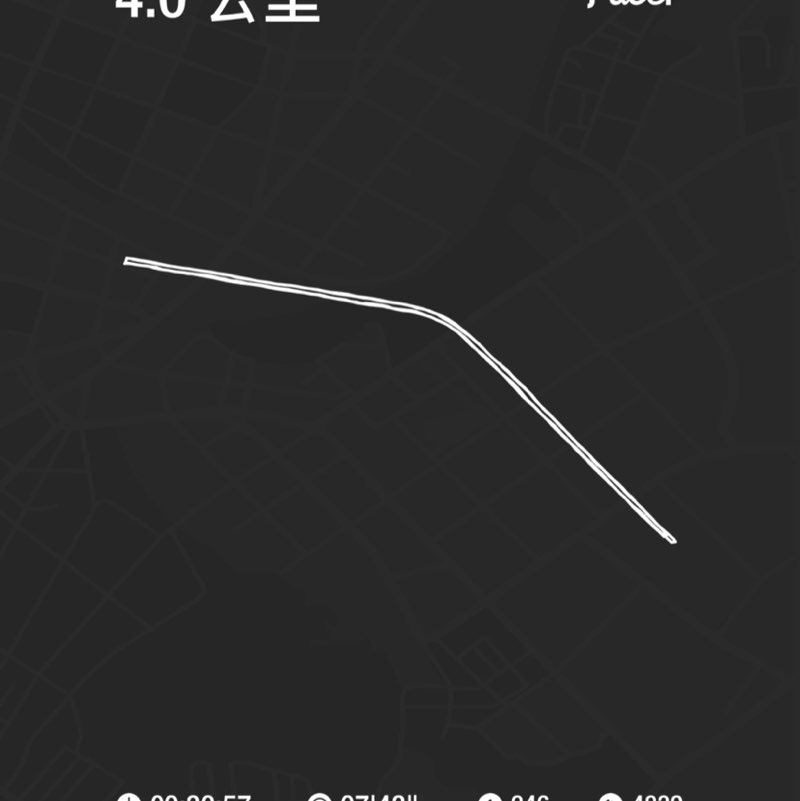The image size is (800, 801).
Task: Select the pace stopwatch icon in the stats bar
Action: tap(317, 795)
